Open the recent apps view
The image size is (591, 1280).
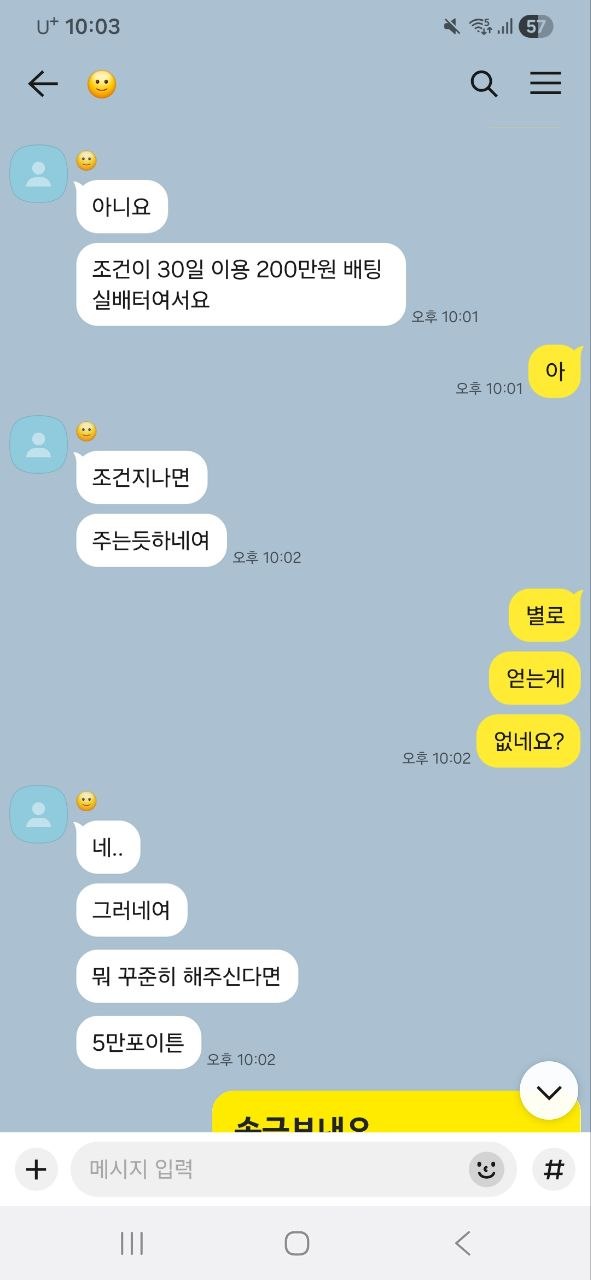coord(132,1243)
